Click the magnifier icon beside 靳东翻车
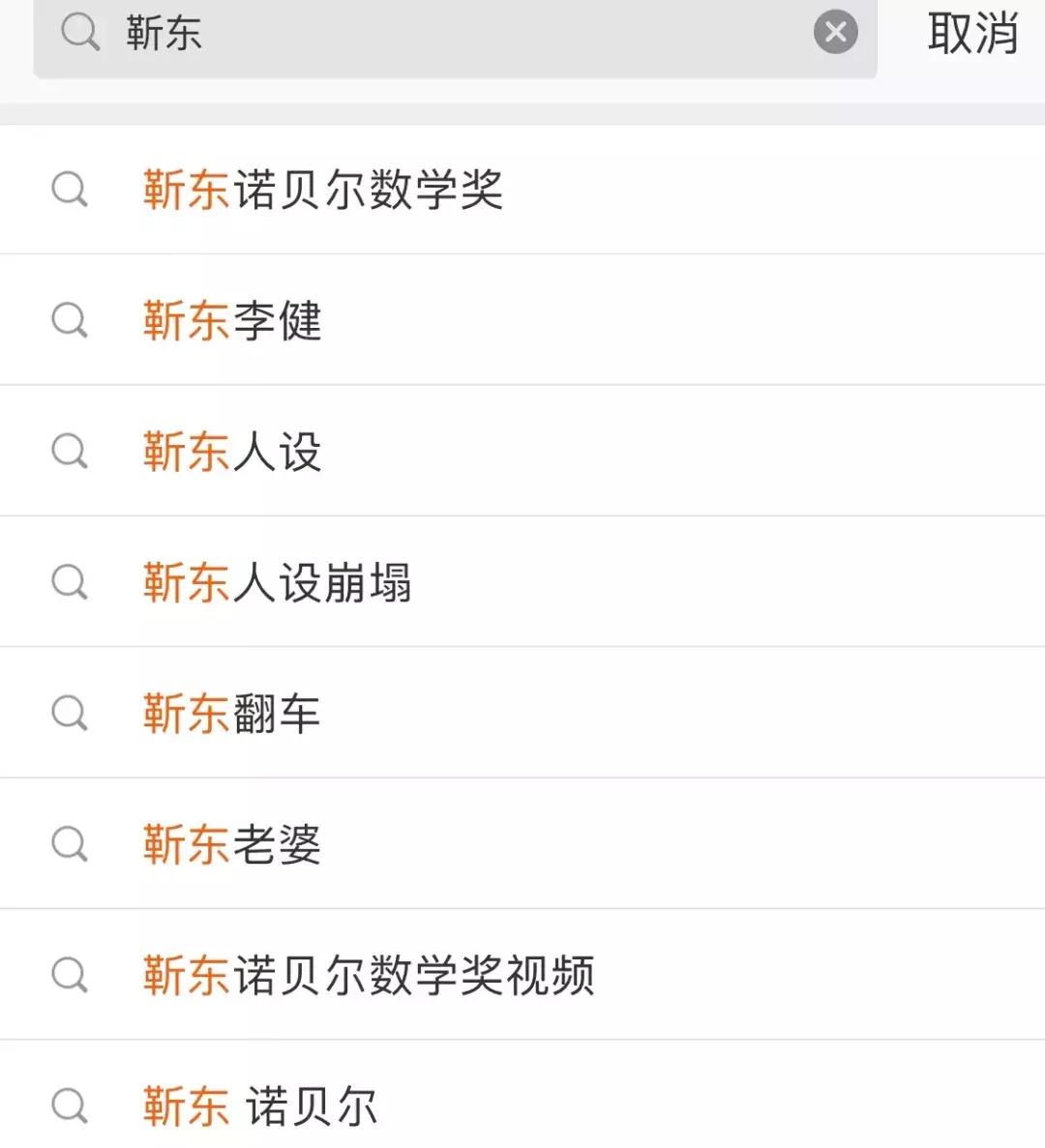The image size is (1045, 1148). pos(69,713)
